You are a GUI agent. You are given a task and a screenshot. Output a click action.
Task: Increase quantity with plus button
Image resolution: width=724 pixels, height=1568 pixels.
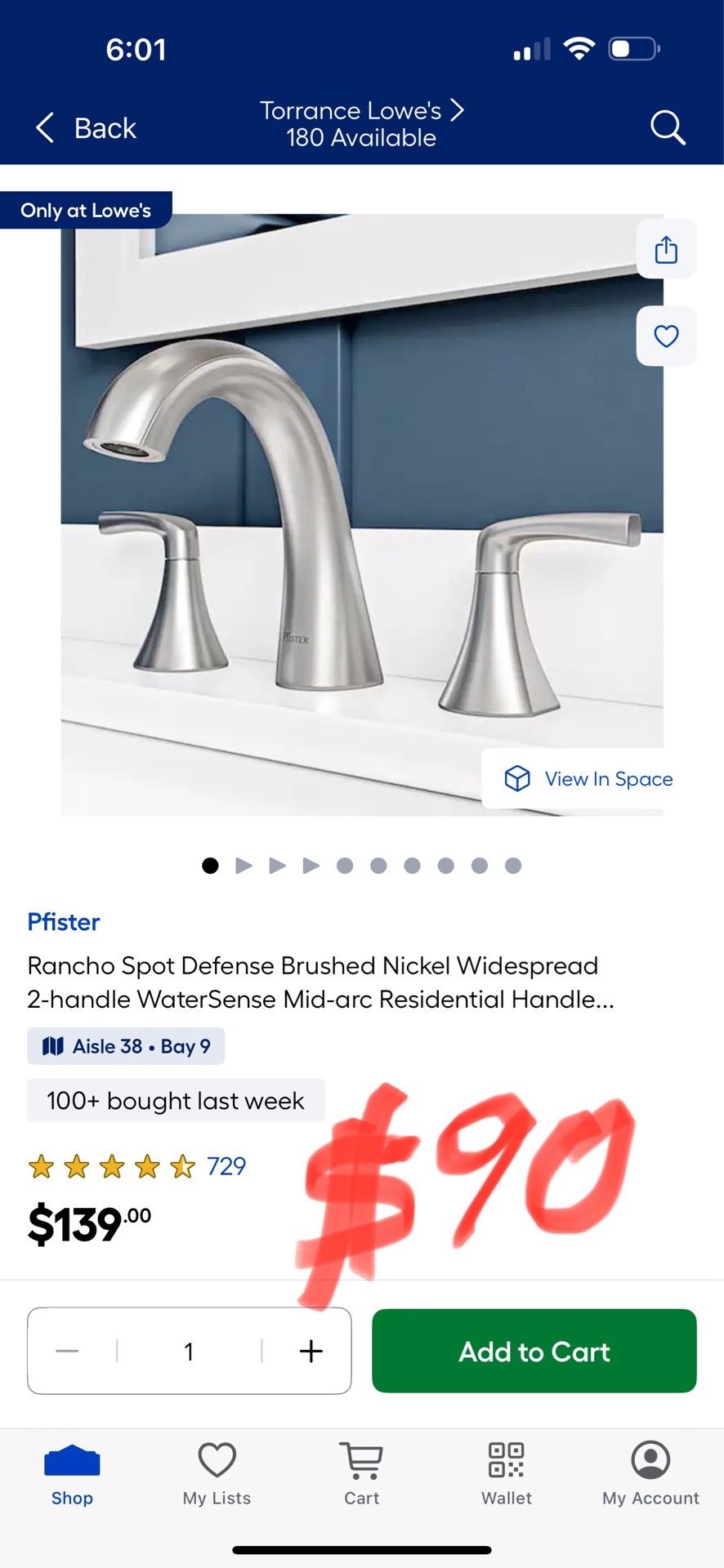tap(311, 1351)
